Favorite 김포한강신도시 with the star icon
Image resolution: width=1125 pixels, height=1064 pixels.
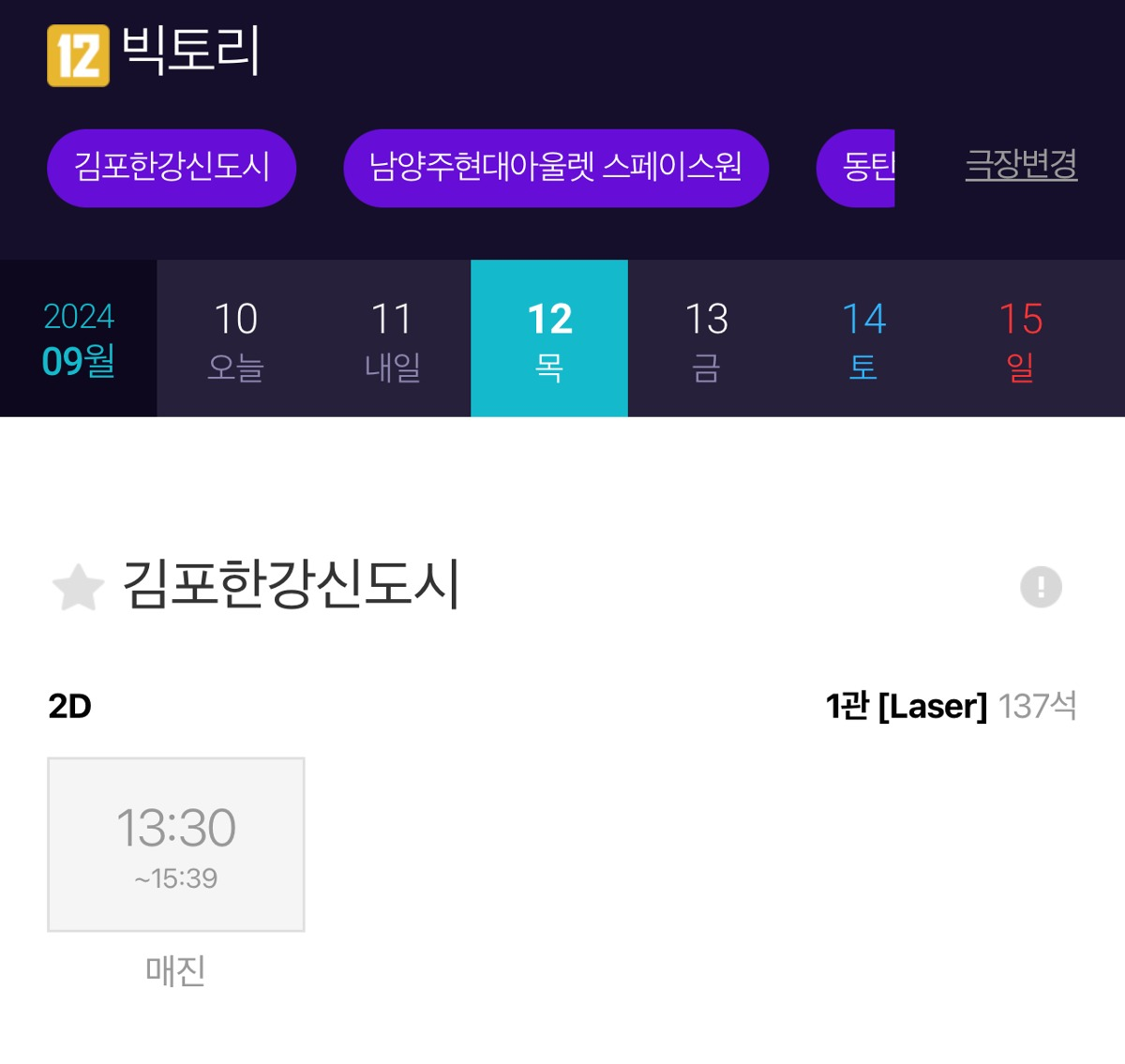coord(79,588)
